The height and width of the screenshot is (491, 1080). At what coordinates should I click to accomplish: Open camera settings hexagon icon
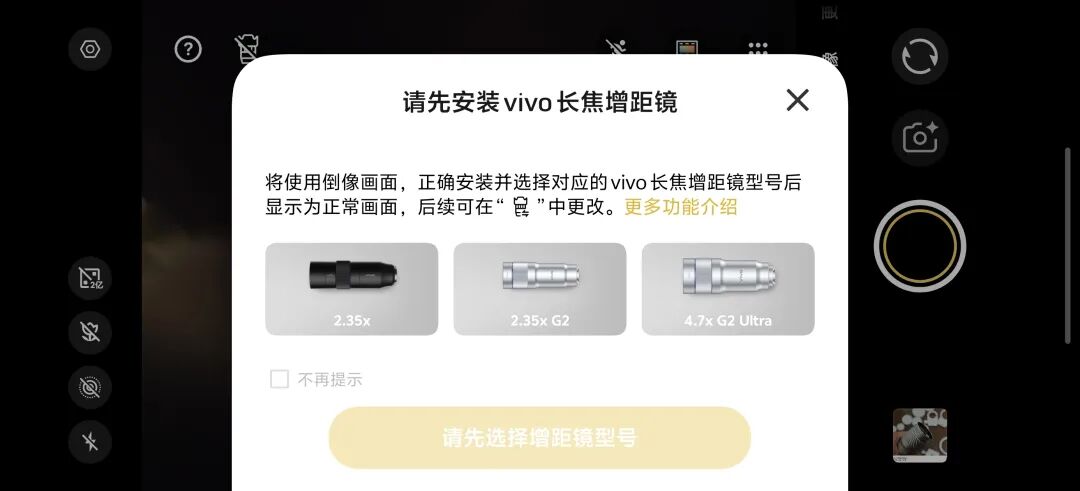90,49
